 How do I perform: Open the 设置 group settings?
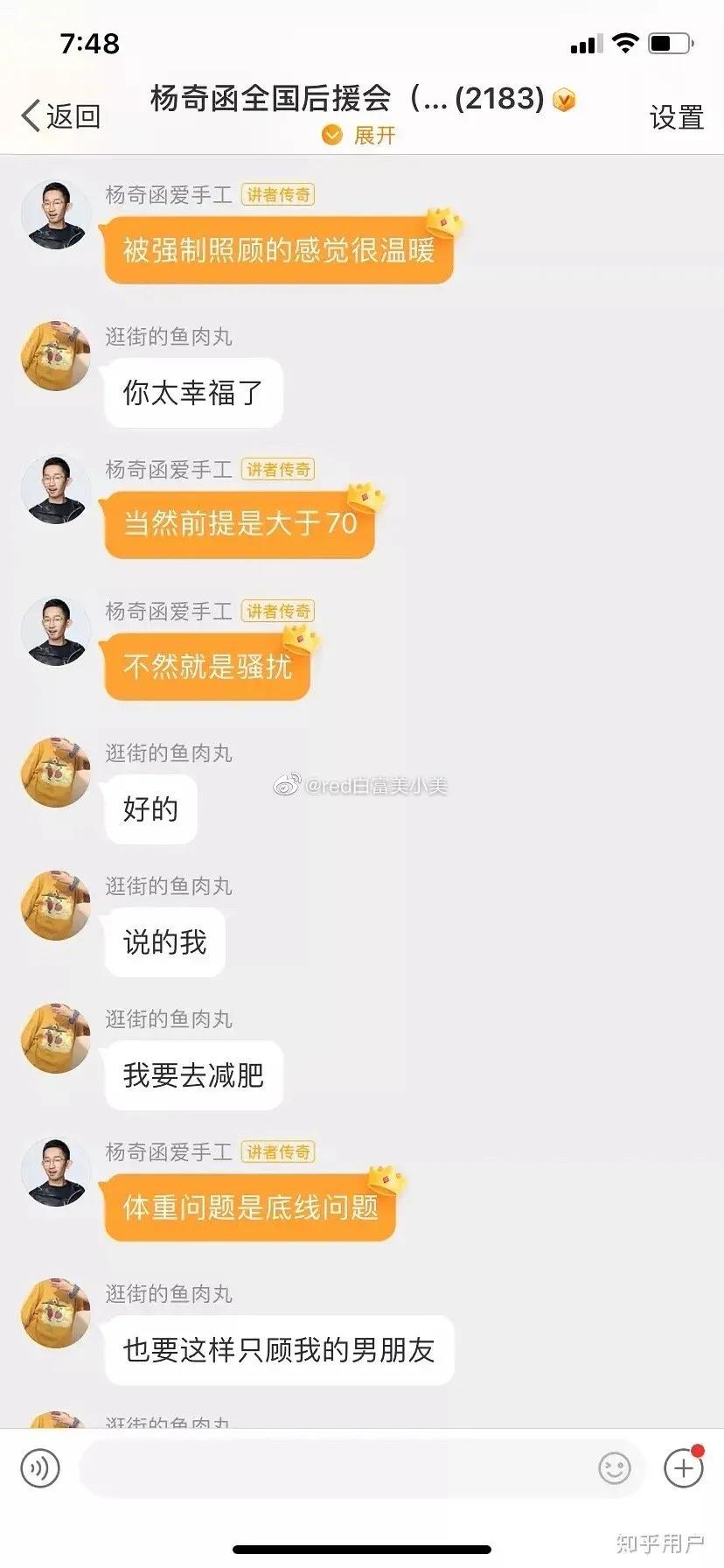tap(676, 117)
